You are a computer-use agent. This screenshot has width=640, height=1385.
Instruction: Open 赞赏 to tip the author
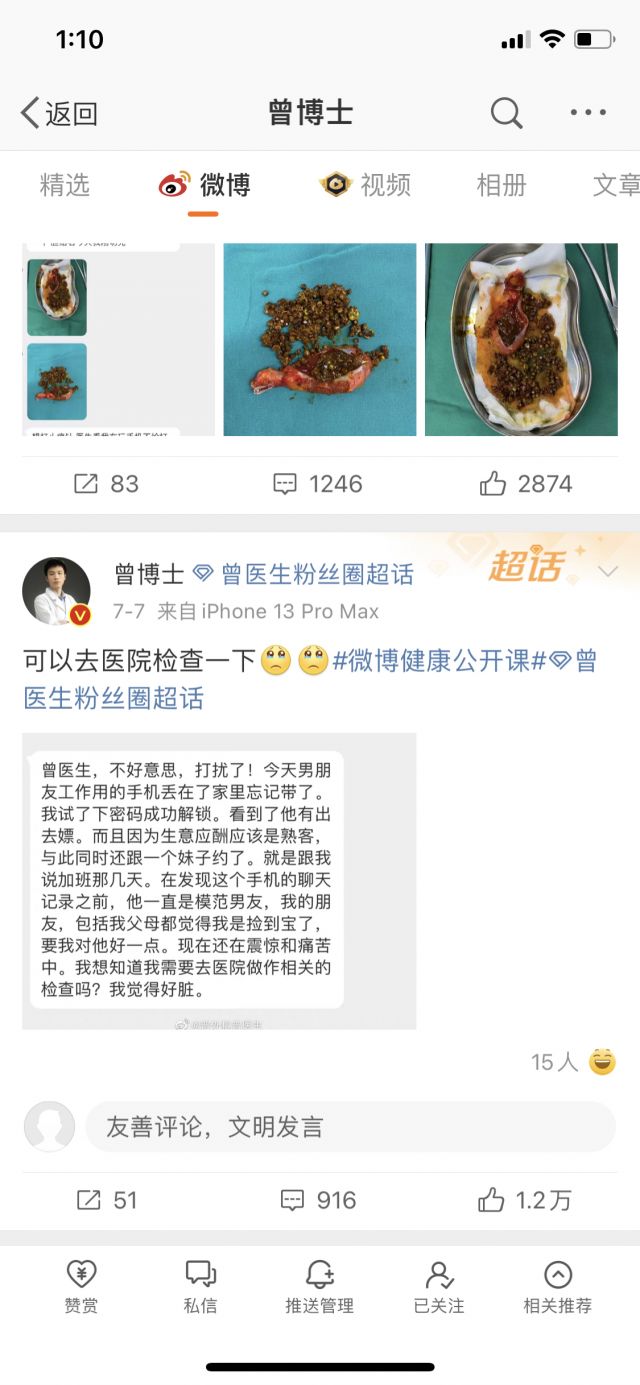tap(82, 1286)
